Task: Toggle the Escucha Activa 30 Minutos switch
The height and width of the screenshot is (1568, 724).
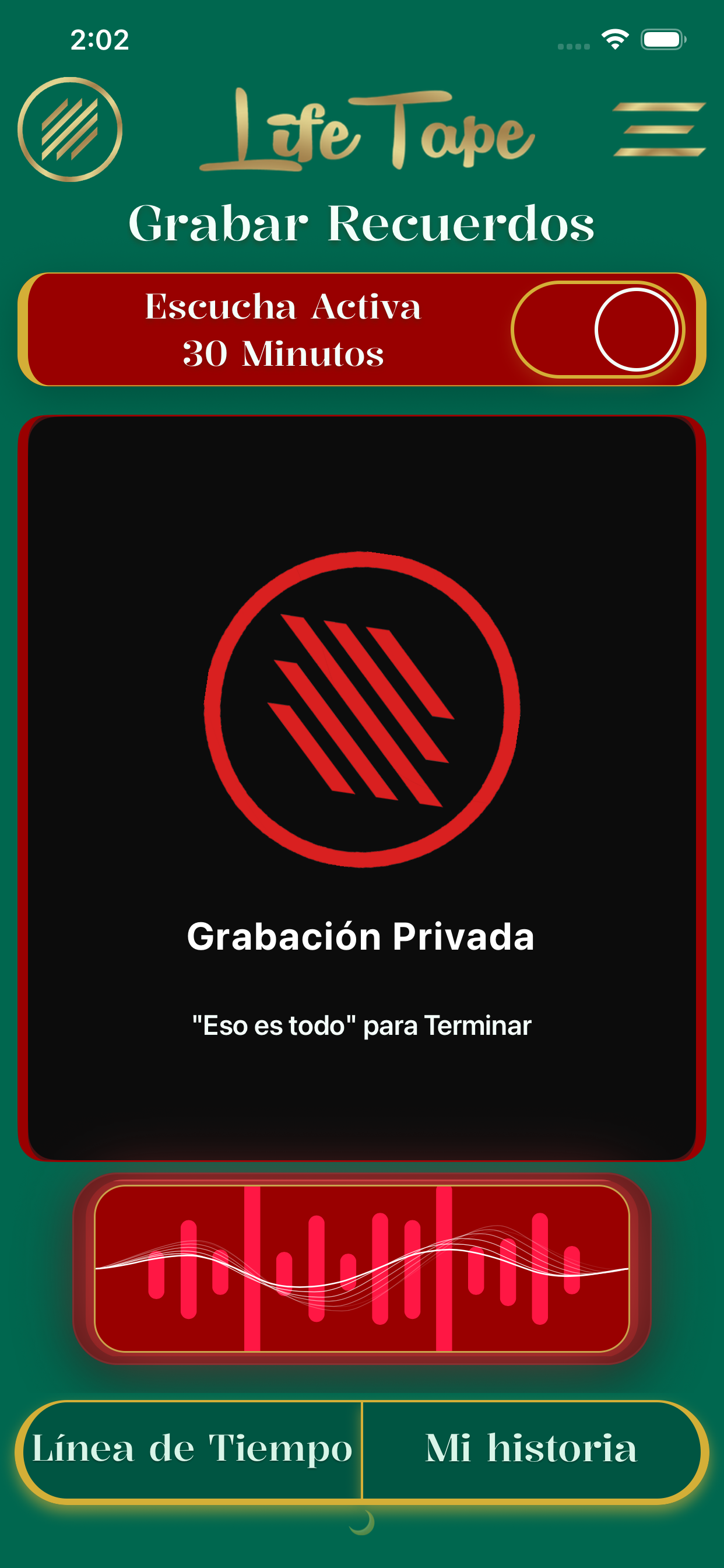Action: (598, 330)
